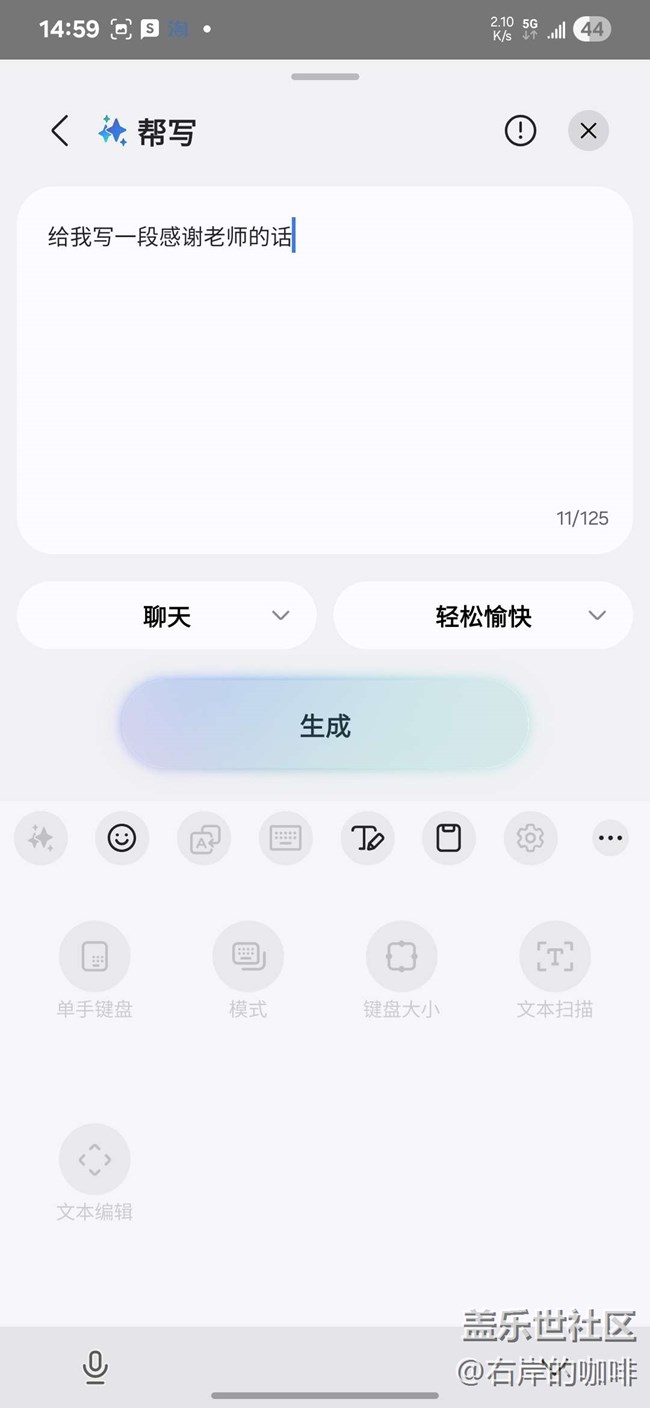
Task: Expand the 聊天 type dropdown
Action: click(167, 616)
